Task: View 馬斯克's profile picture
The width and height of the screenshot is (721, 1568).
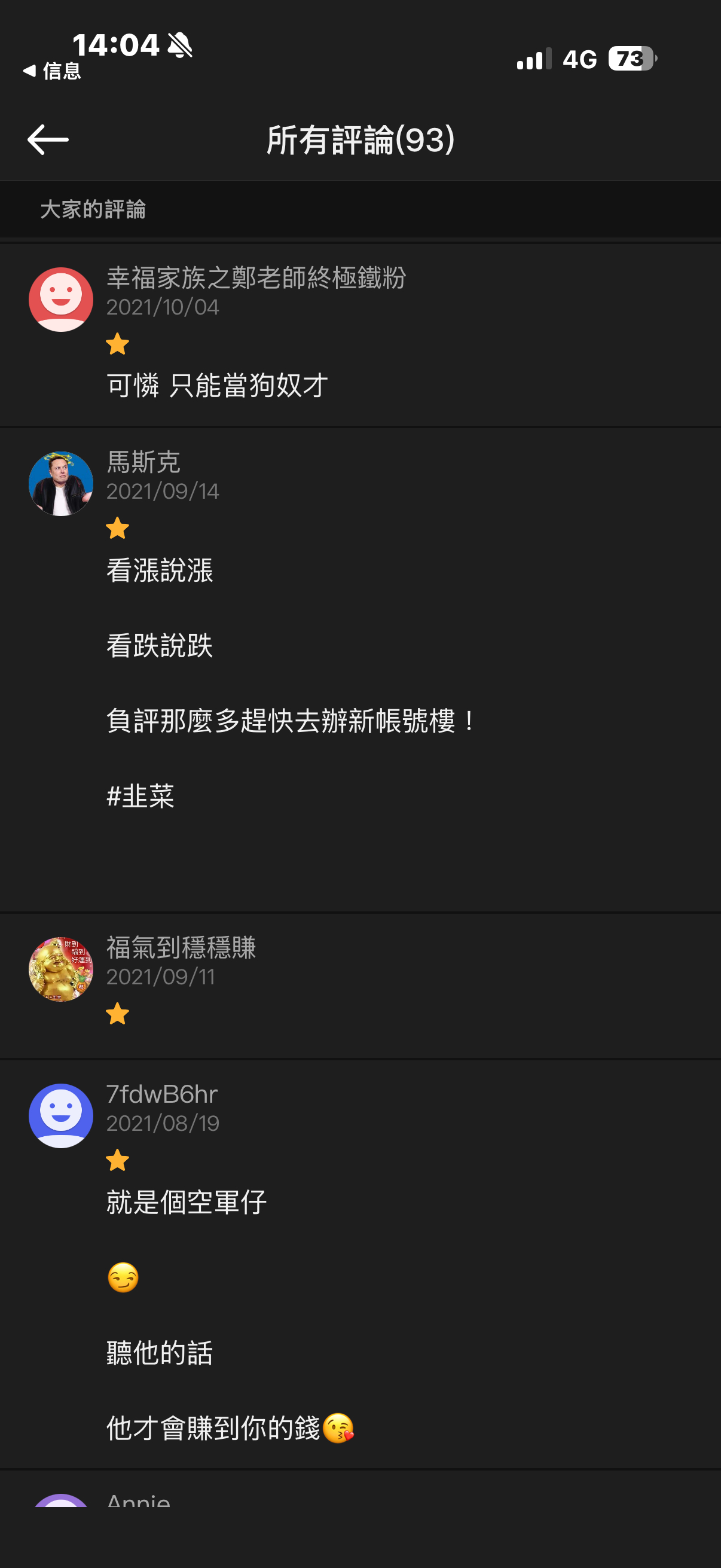Action: click(x=61, y=484)
